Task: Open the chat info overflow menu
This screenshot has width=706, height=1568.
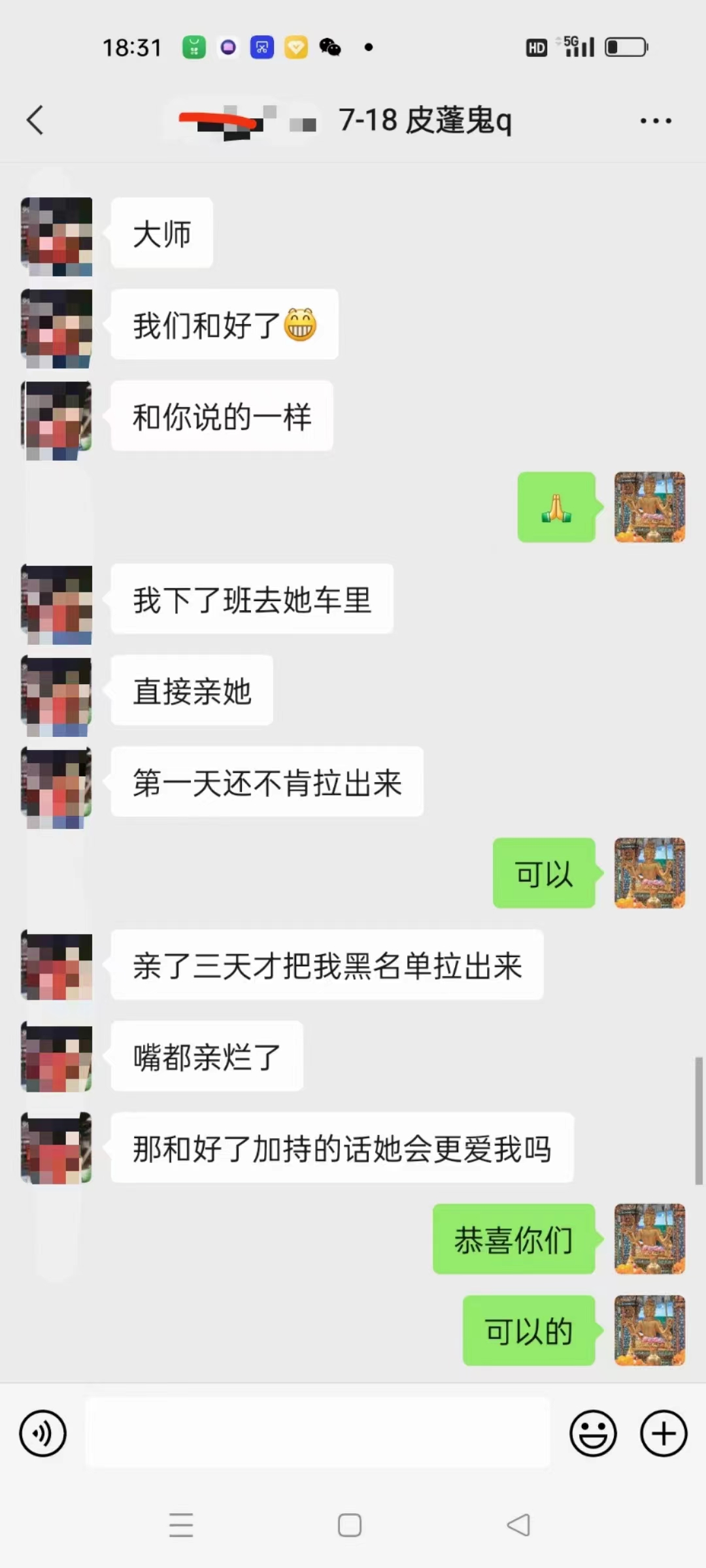Action: 655,121
